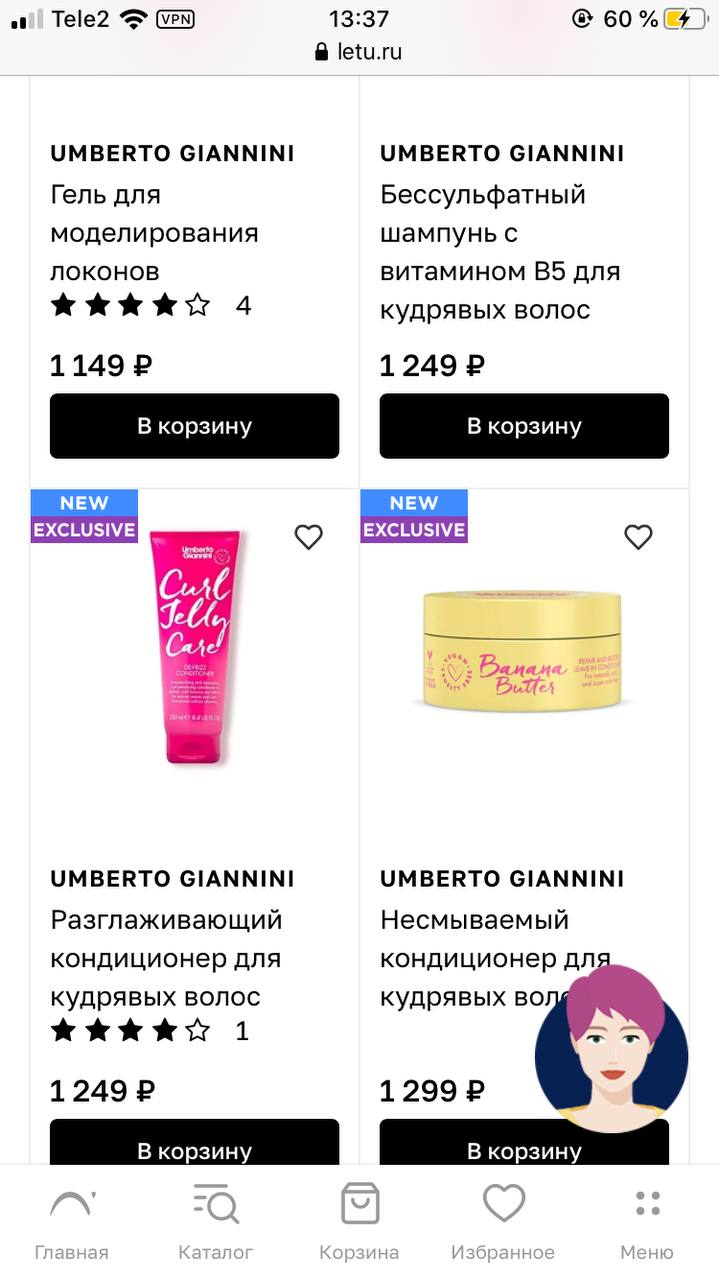The height and width of the screenshot is (1280, 719).
Task: Open the virtual assistant avatar chat
Action: (x=611, y=1048)
